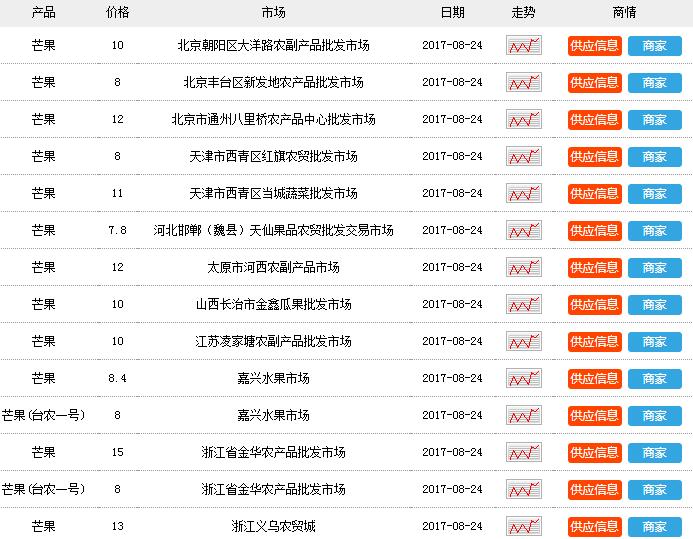Open 供应信息 for 嘉兴水果市场 priced 8.4
693x539 pixels.
coord(594,379)
